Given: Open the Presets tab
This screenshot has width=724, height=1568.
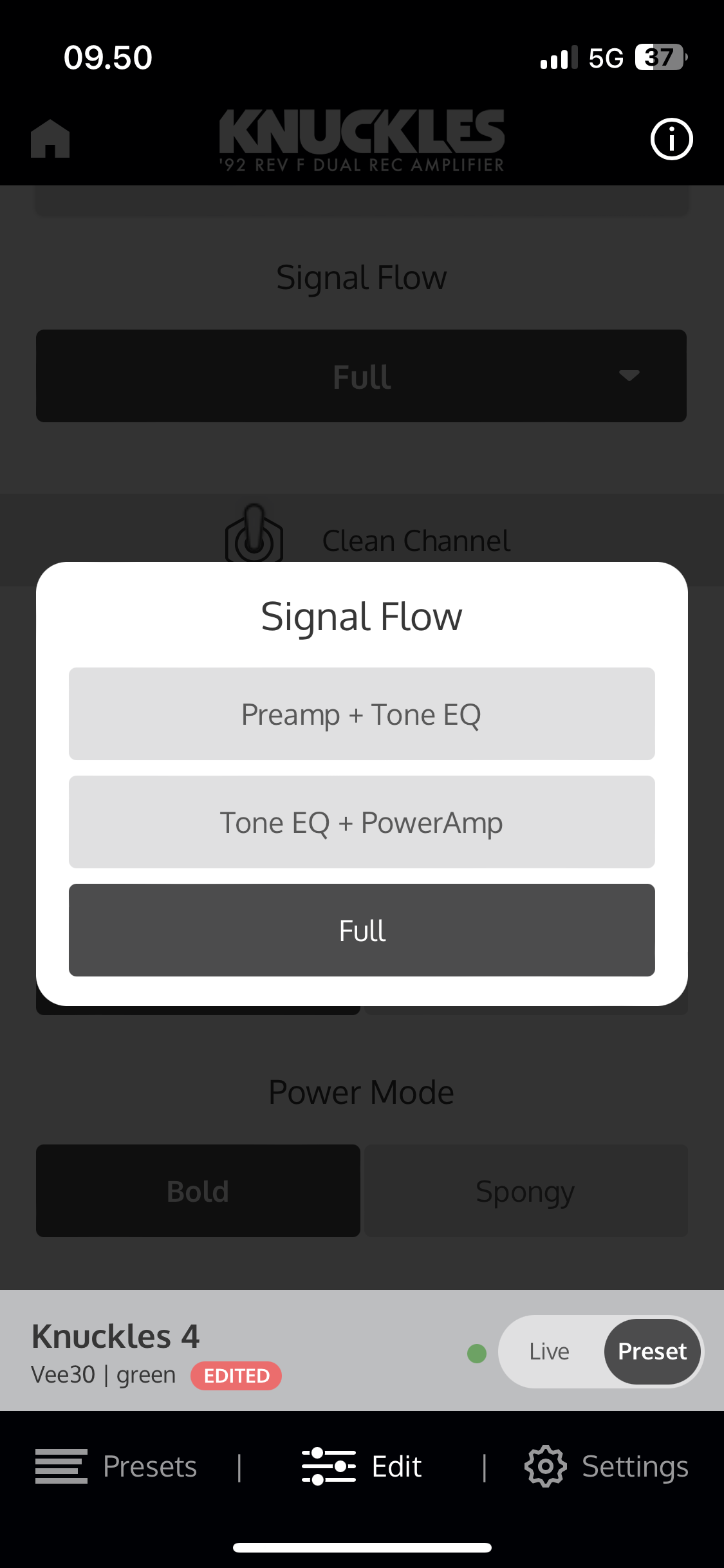Looking at the screenshot, I should [x=116, y=1467].
